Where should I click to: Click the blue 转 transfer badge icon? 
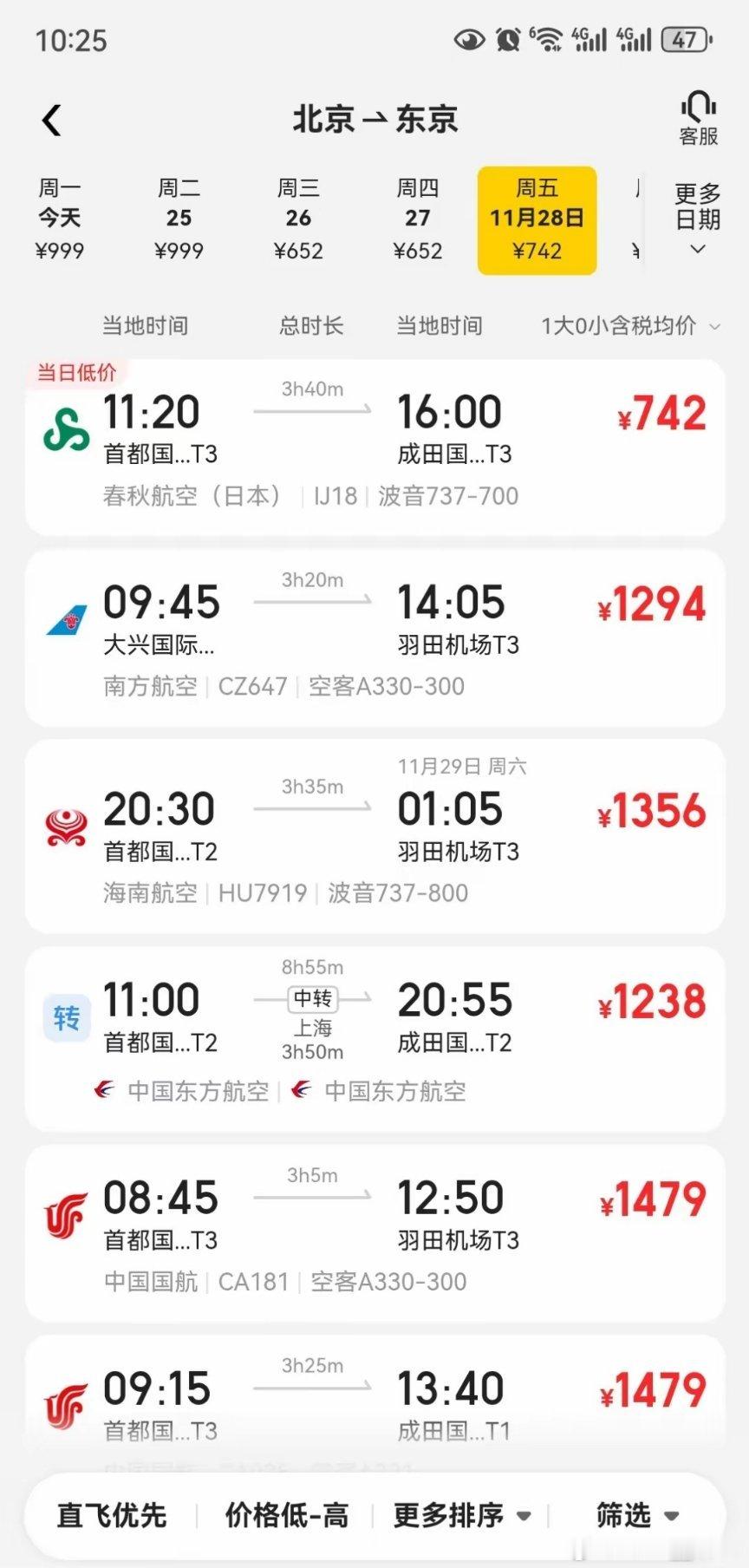[65, 1017]
